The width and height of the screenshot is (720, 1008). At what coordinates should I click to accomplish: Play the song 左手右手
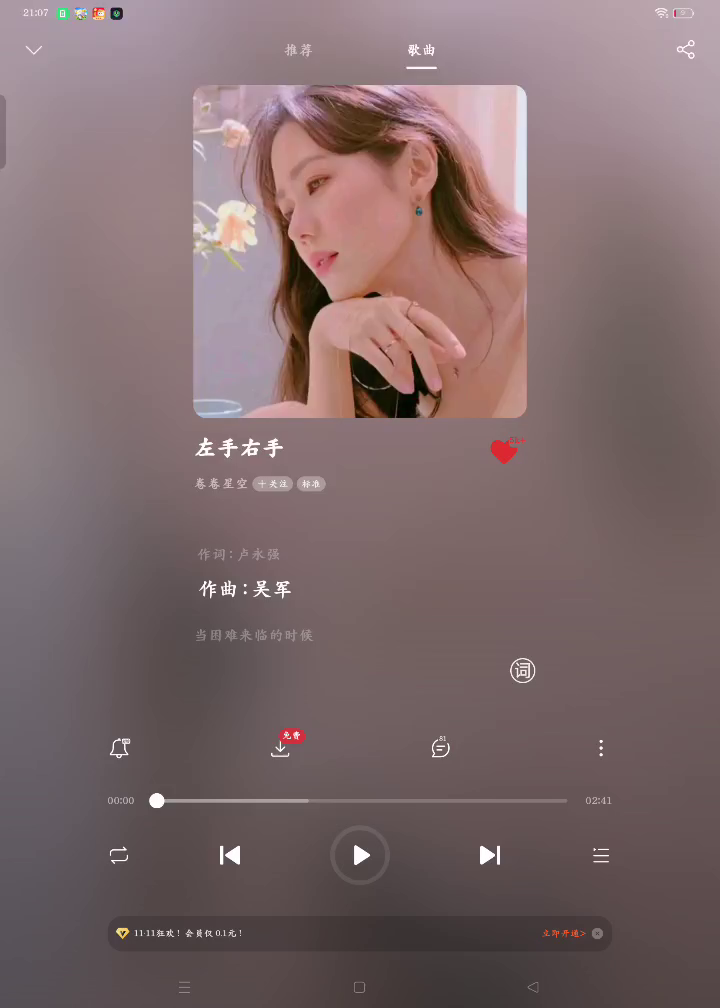pos(360,855)
